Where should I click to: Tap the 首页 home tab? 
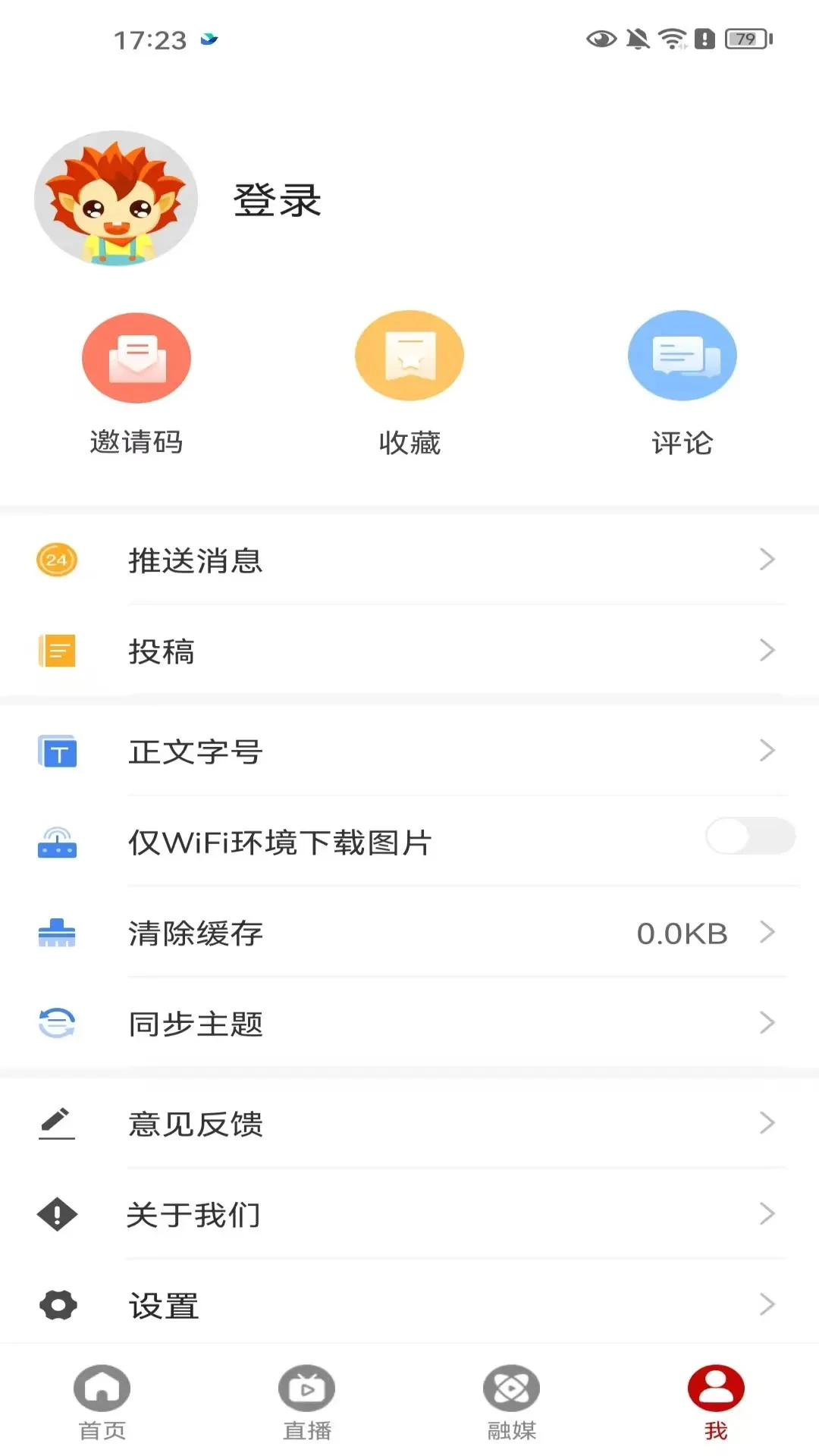pyautogui.click(x=102, y=1401)
